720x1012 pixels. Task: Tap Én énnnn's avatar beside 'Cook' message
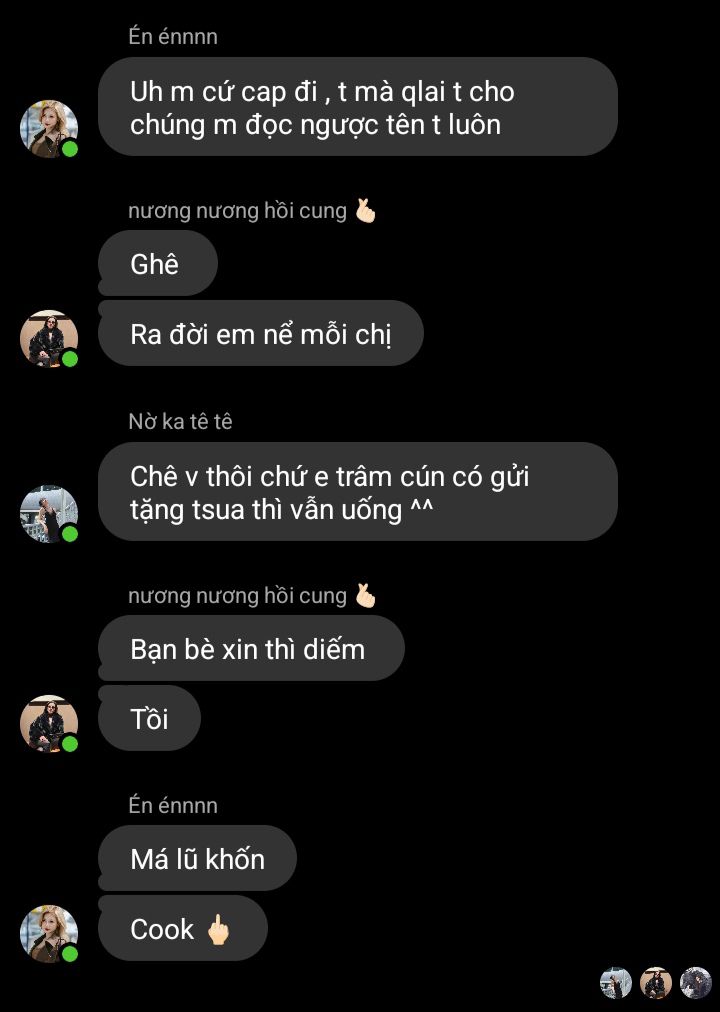pyautogui.click(x=49, y=933)
